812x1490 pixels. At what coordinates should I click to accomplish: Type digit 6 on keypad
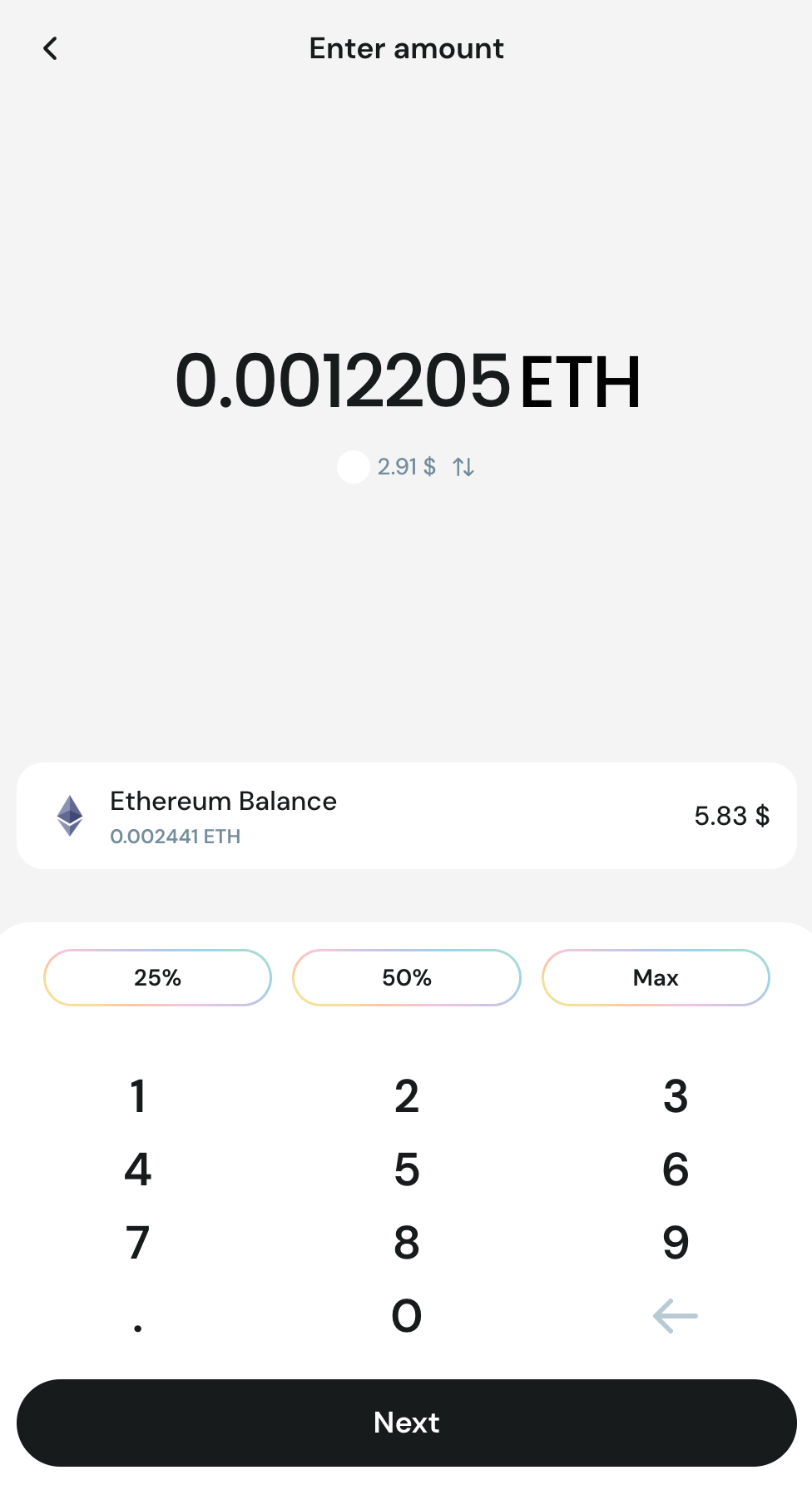[676, 1169]
